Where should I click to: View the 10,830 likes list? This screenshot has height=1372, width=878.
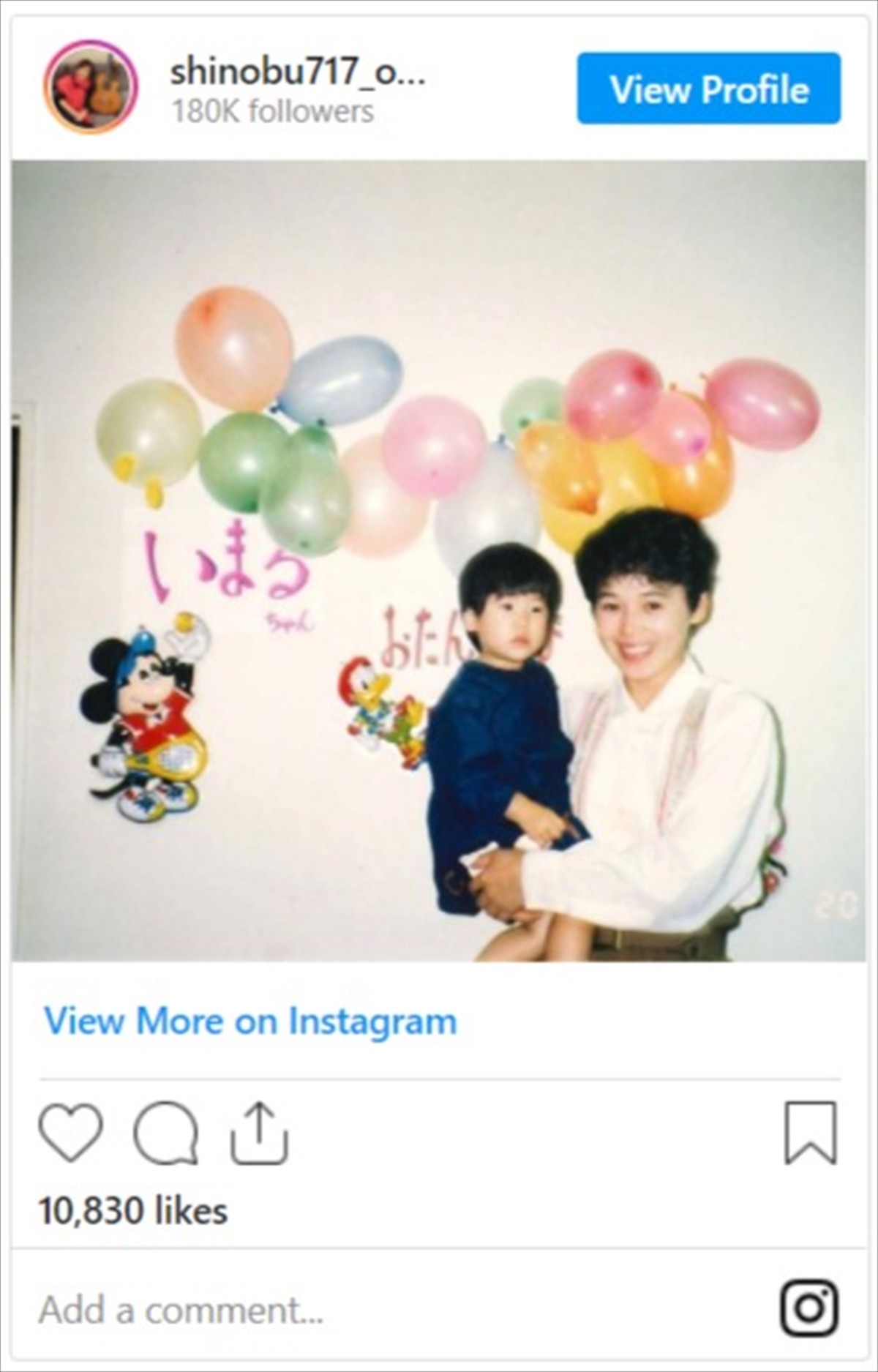coord(133,1211)
